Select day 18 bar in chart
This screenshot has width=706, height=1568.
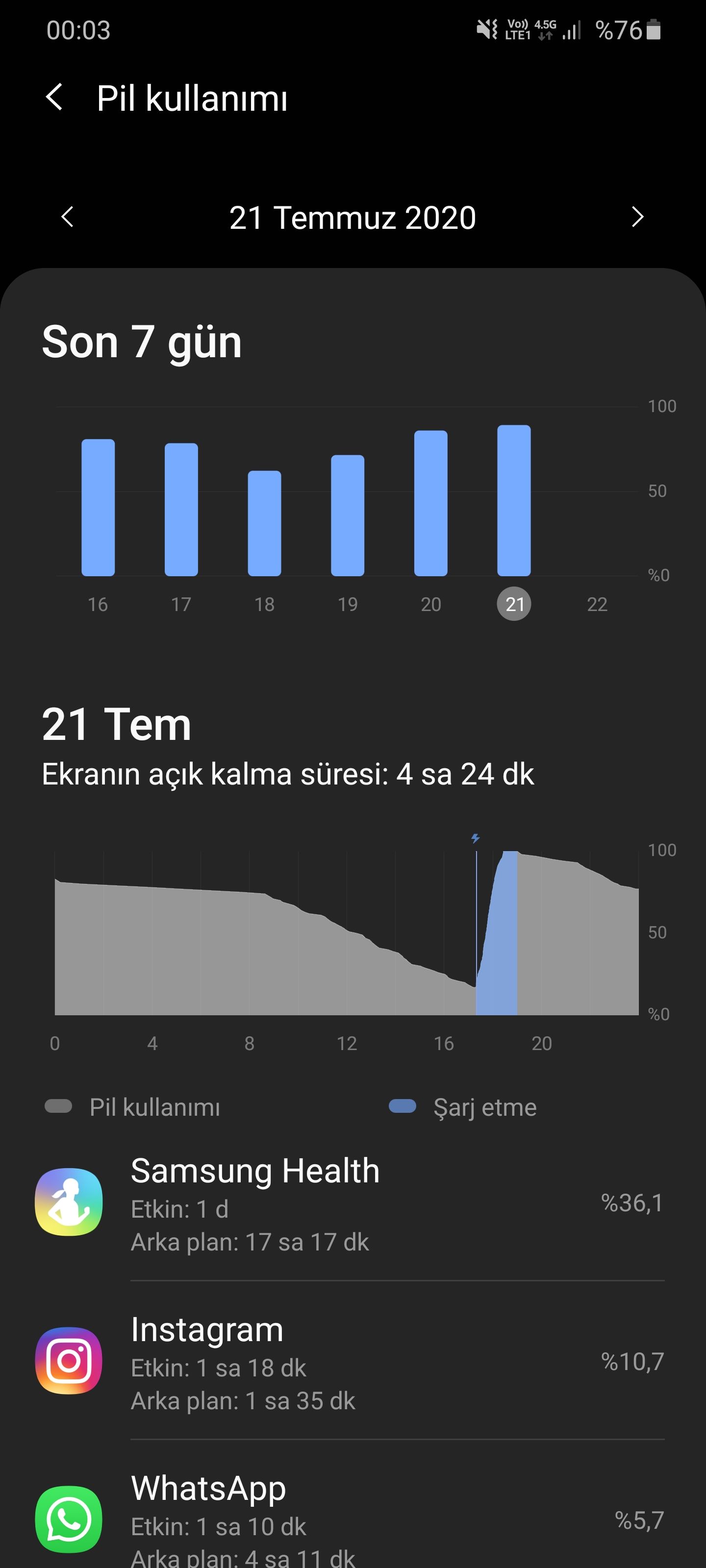[264, 523]
